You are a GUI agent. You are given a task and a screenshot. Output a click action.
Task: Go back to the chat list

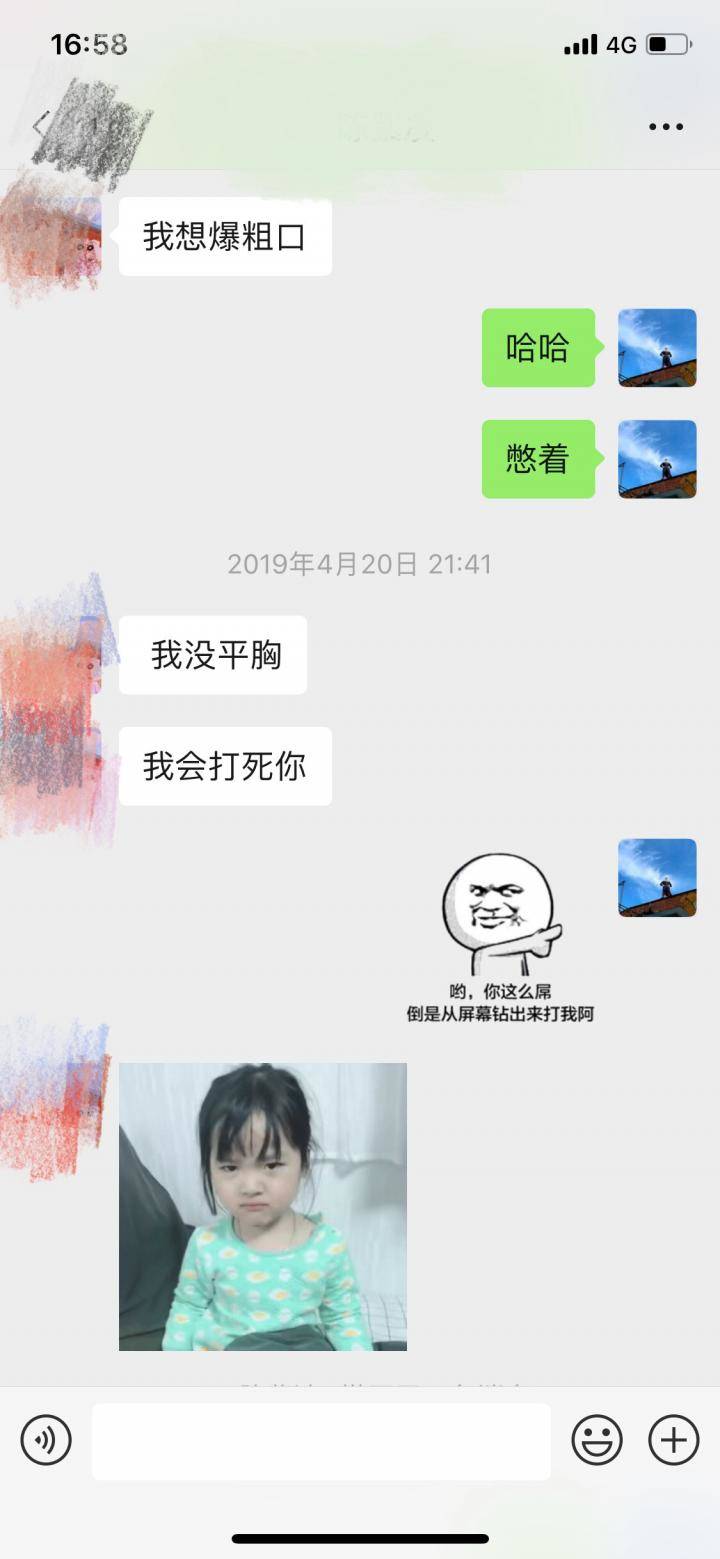pos(40,126)
